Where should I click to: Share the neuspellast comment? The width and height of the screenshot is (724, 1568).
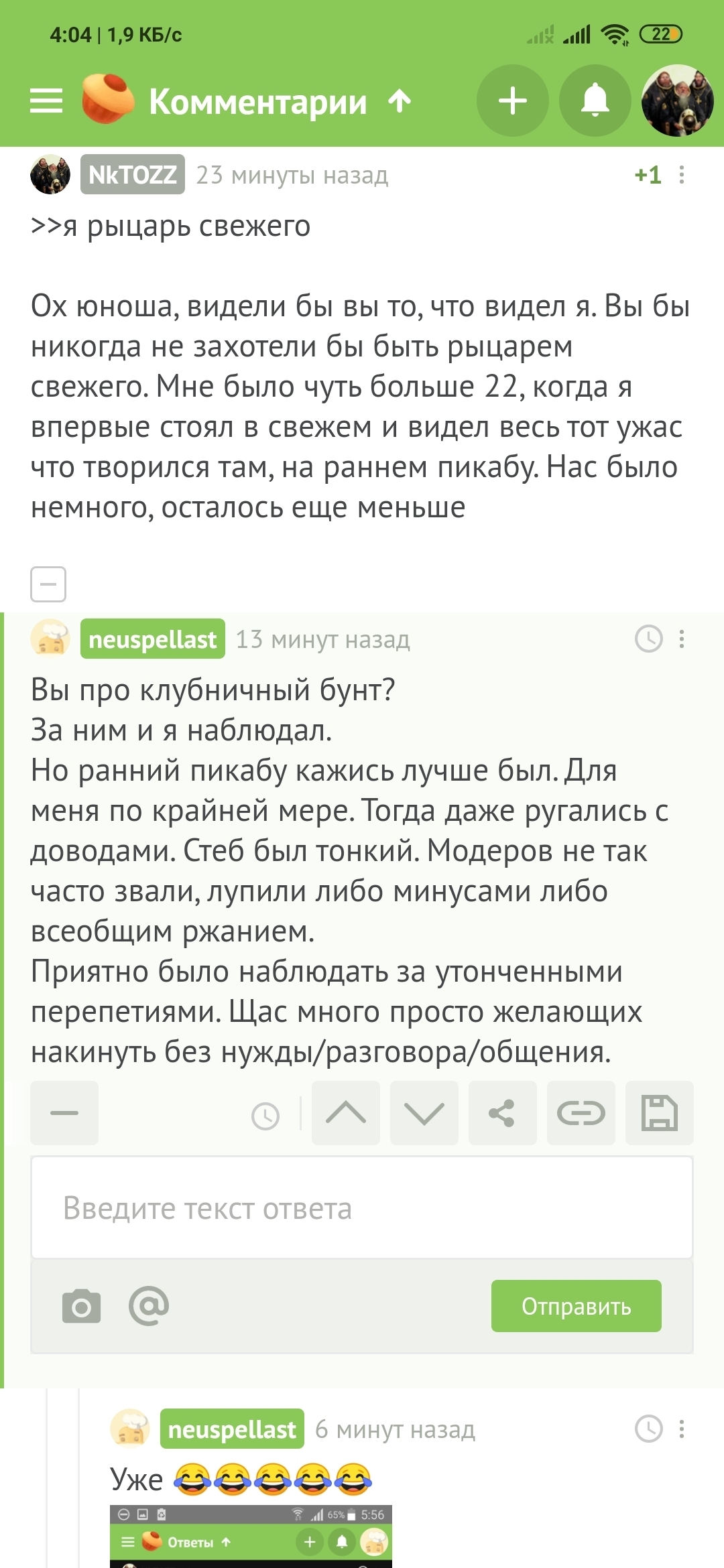tap(502, 1113)
